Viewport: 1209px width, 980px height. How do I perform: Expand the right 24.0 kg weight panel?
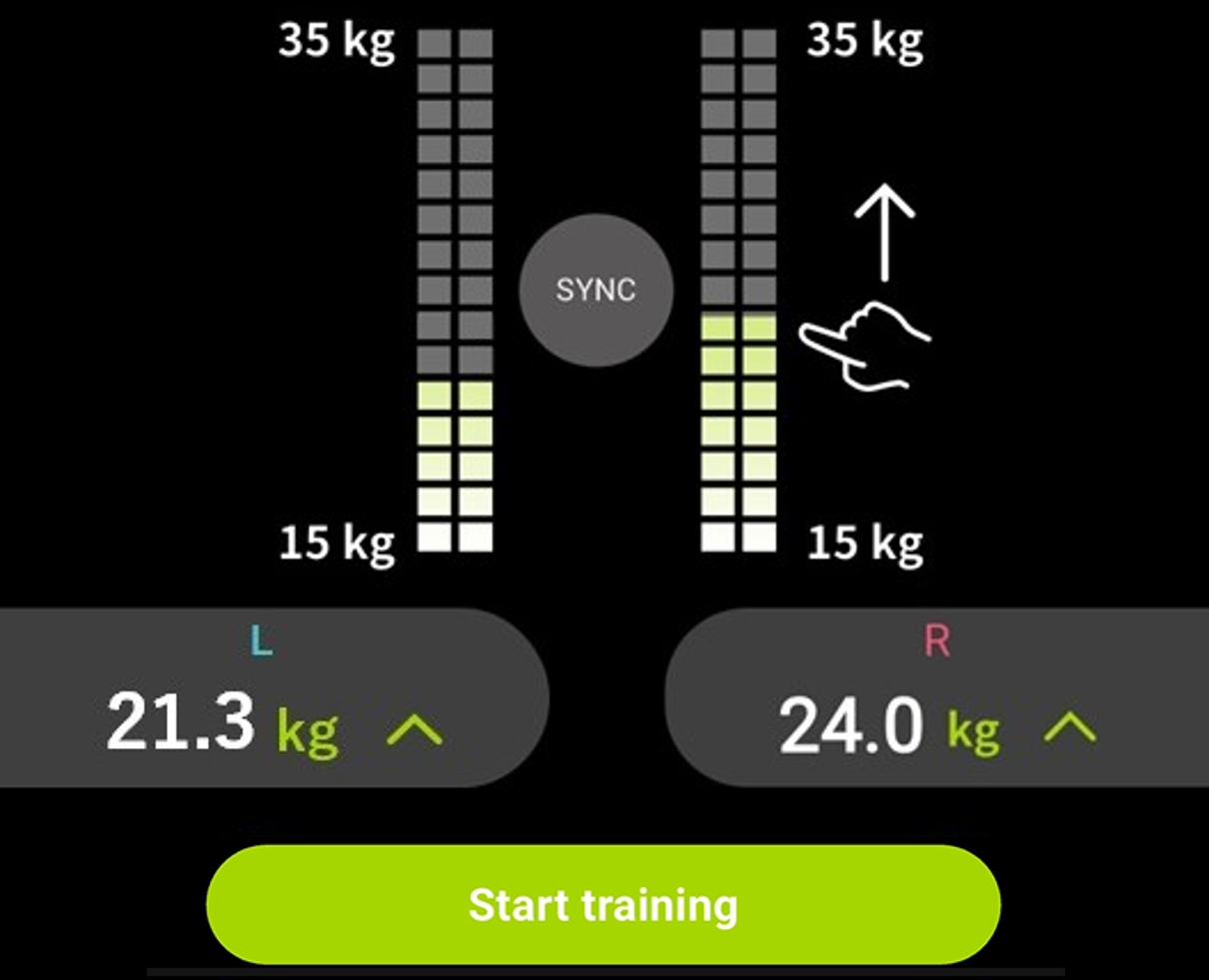(x=1068, y=728)
